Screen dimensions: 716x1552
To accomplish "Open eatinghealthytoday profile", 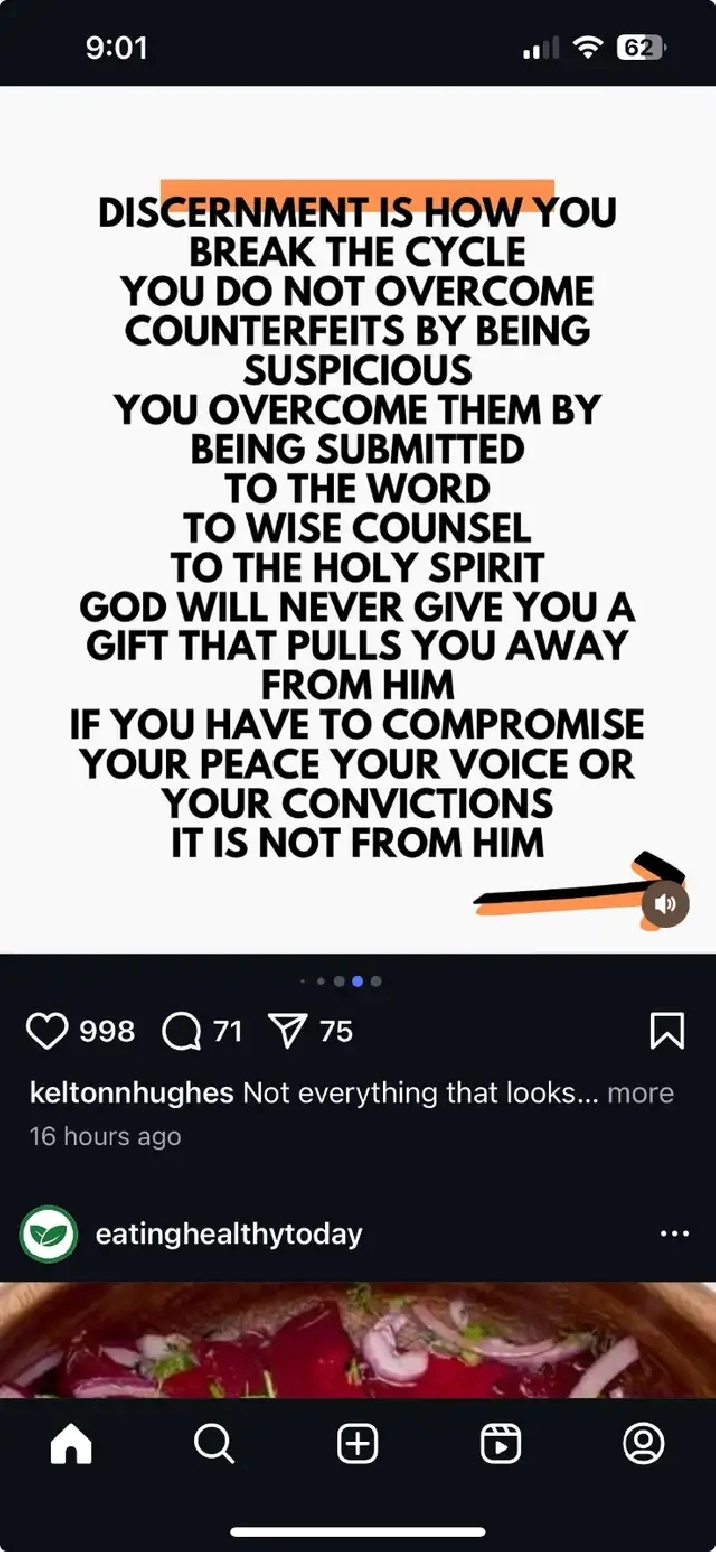I will point(228,1234).
